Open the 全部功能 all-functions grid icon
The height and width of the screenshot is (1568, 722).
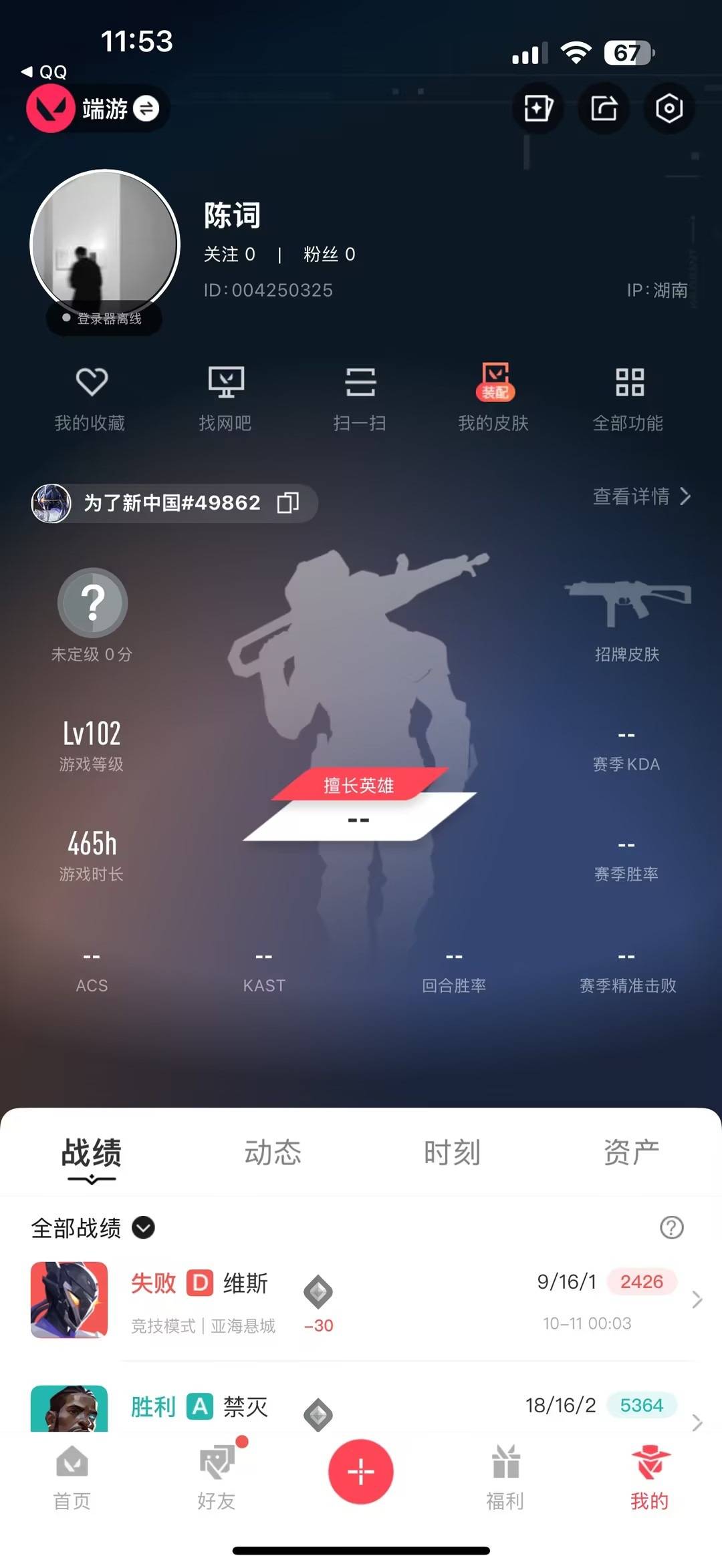[629, 394]
